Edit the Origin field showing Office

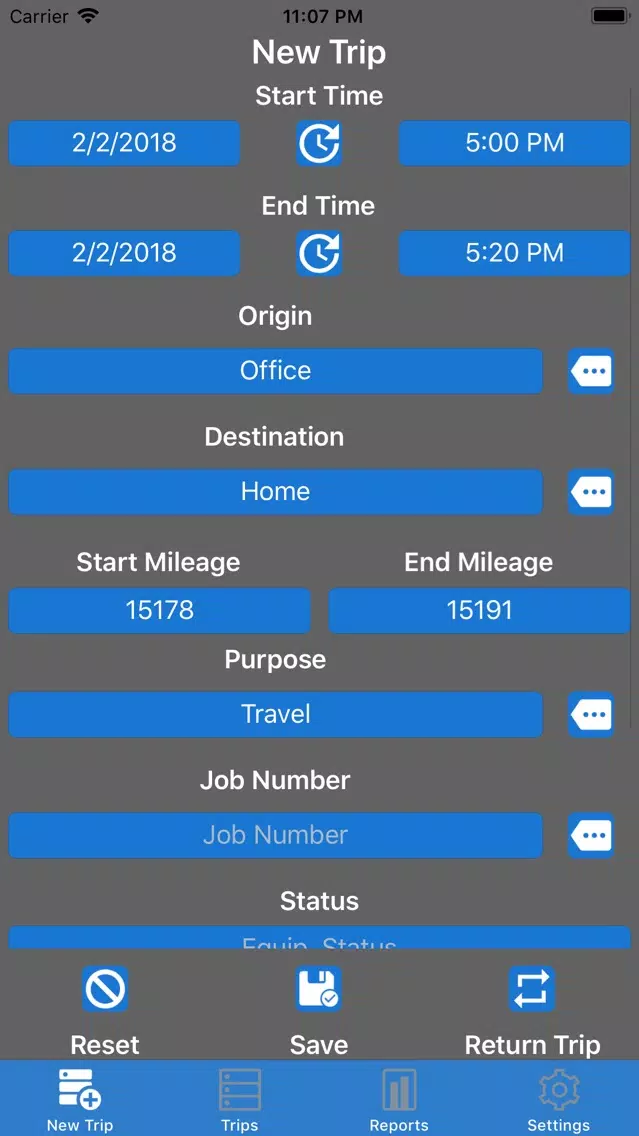click(x=275, y=371)
